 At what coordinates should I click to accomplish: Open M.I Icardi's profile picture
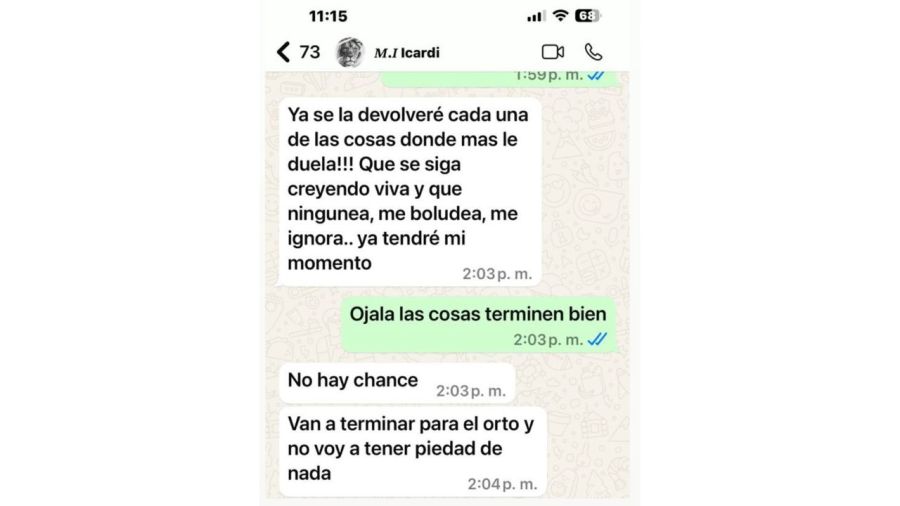coord(349,52)
